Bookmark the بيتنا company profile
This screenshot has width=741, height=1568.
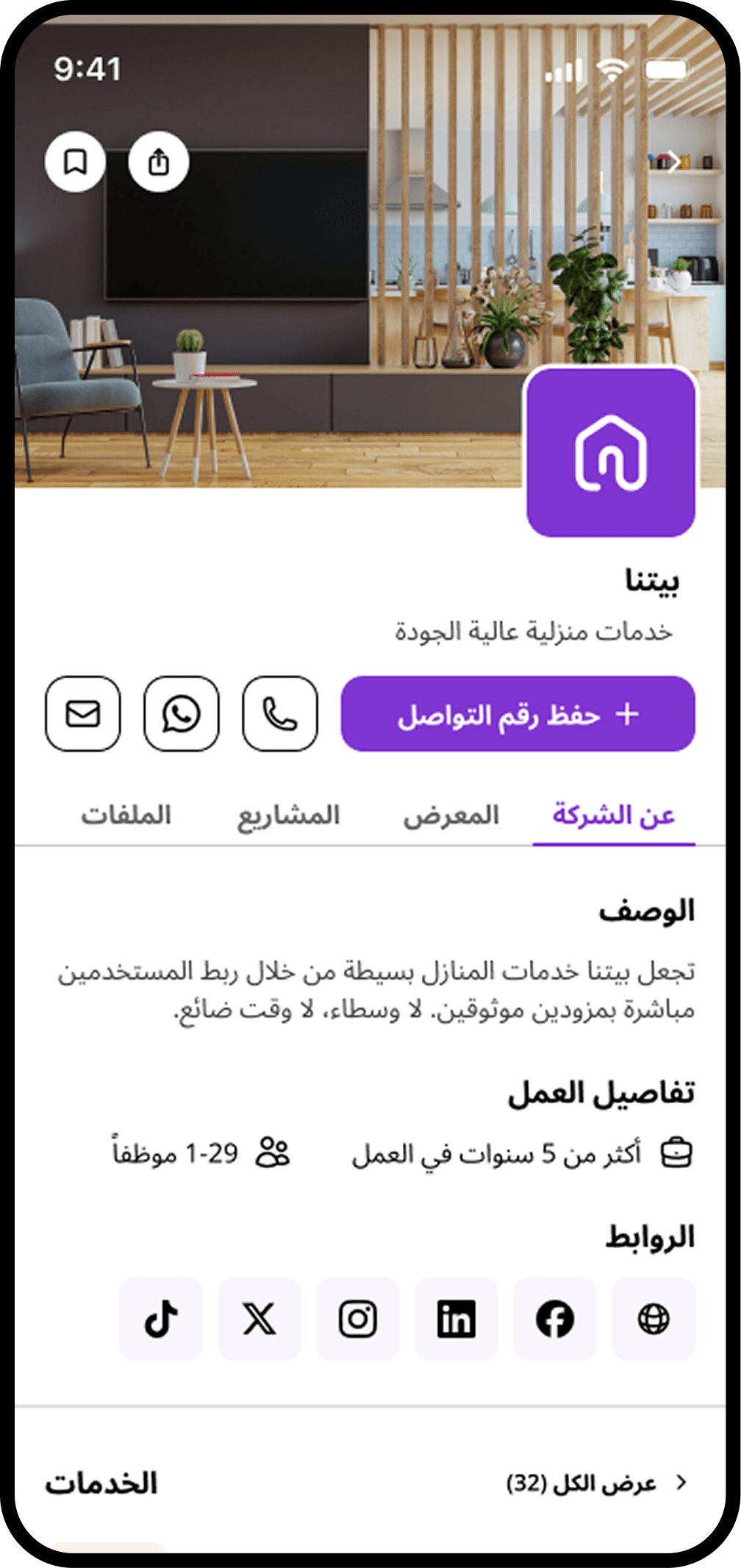75,161
